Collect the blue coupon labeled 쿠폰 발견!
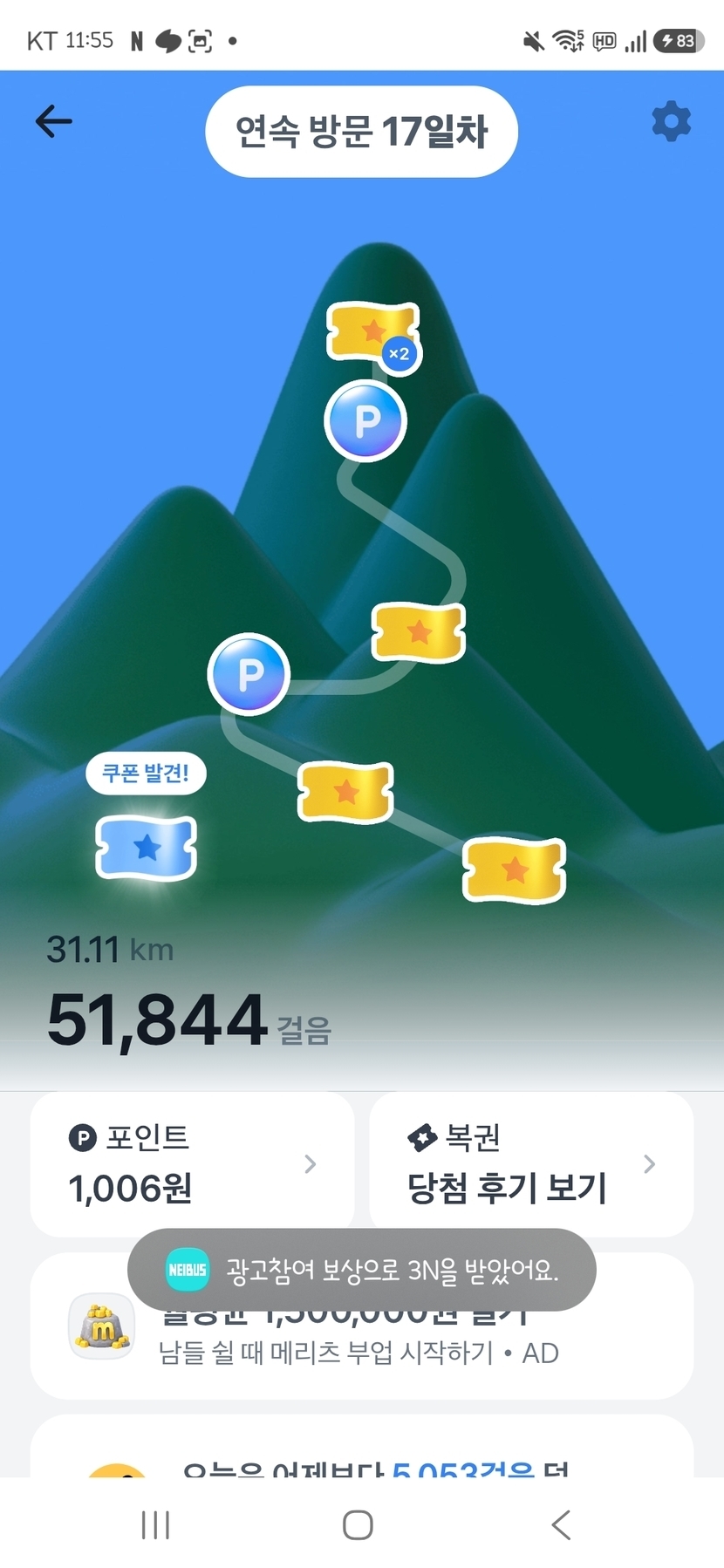Viewport: 724px width, 1568px height. (146, 848)
